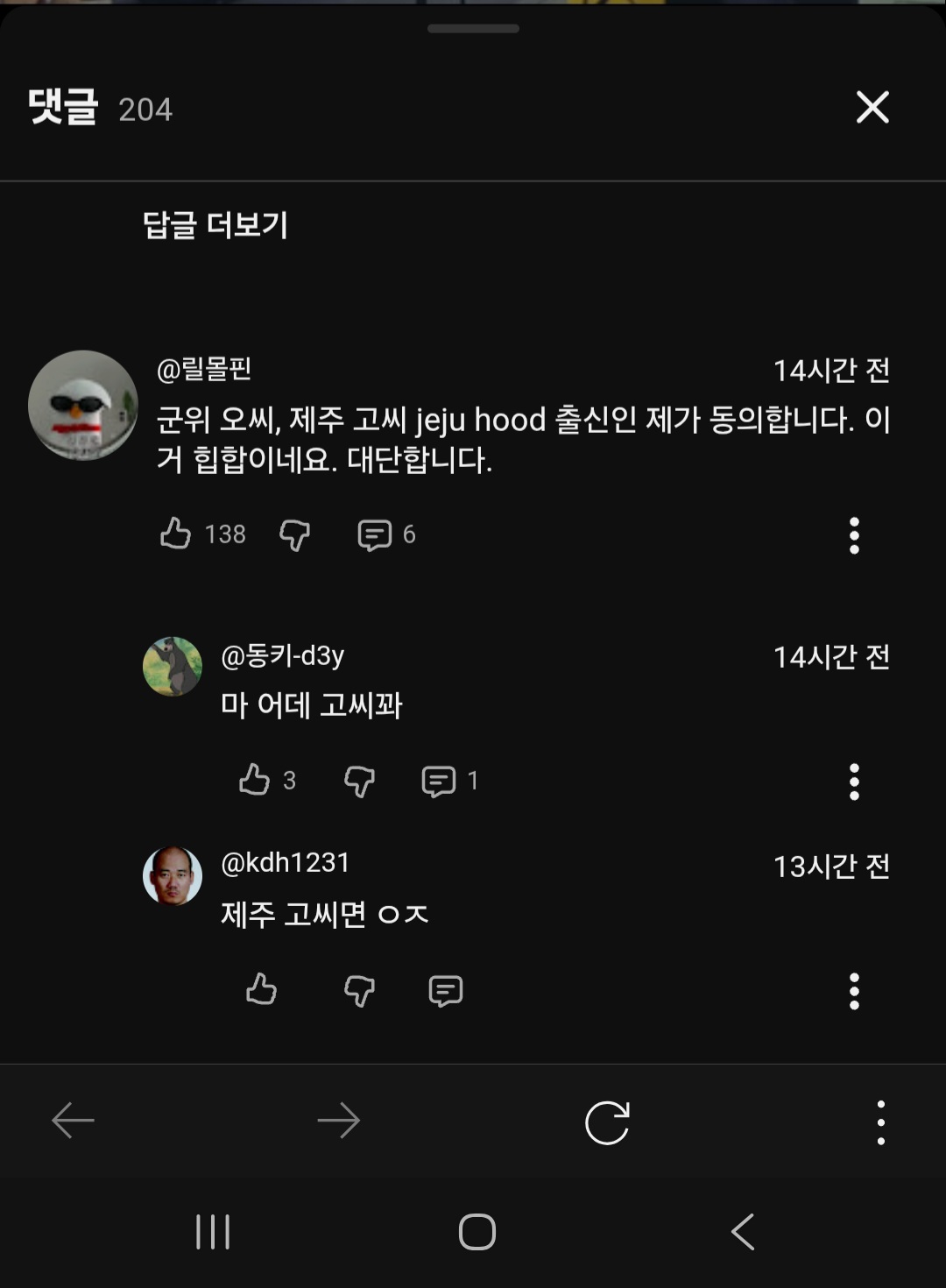946x1288 pixels.
Task: Go back to the previous browser page
Action: pos(74,1121)
